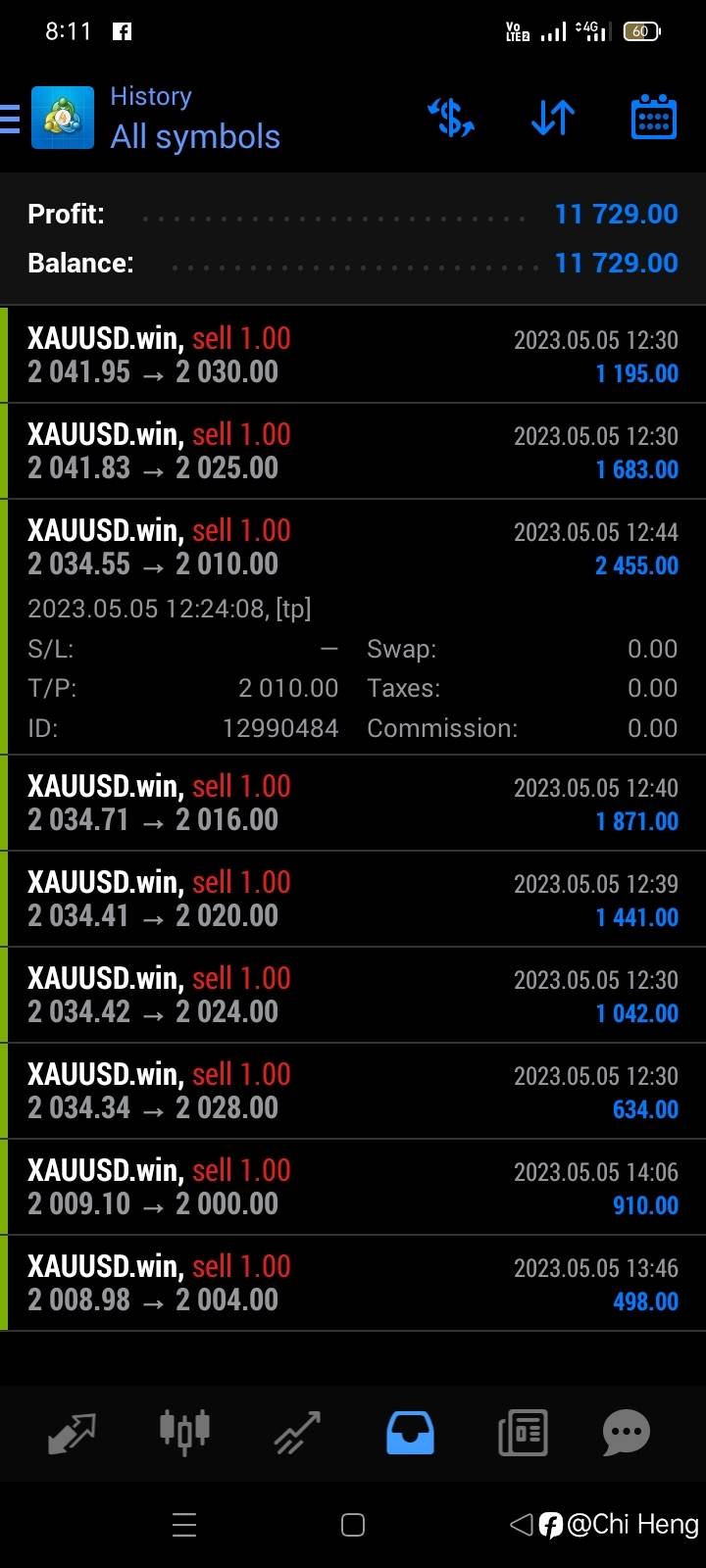Go to the Trade tab

coord(297,1433)
